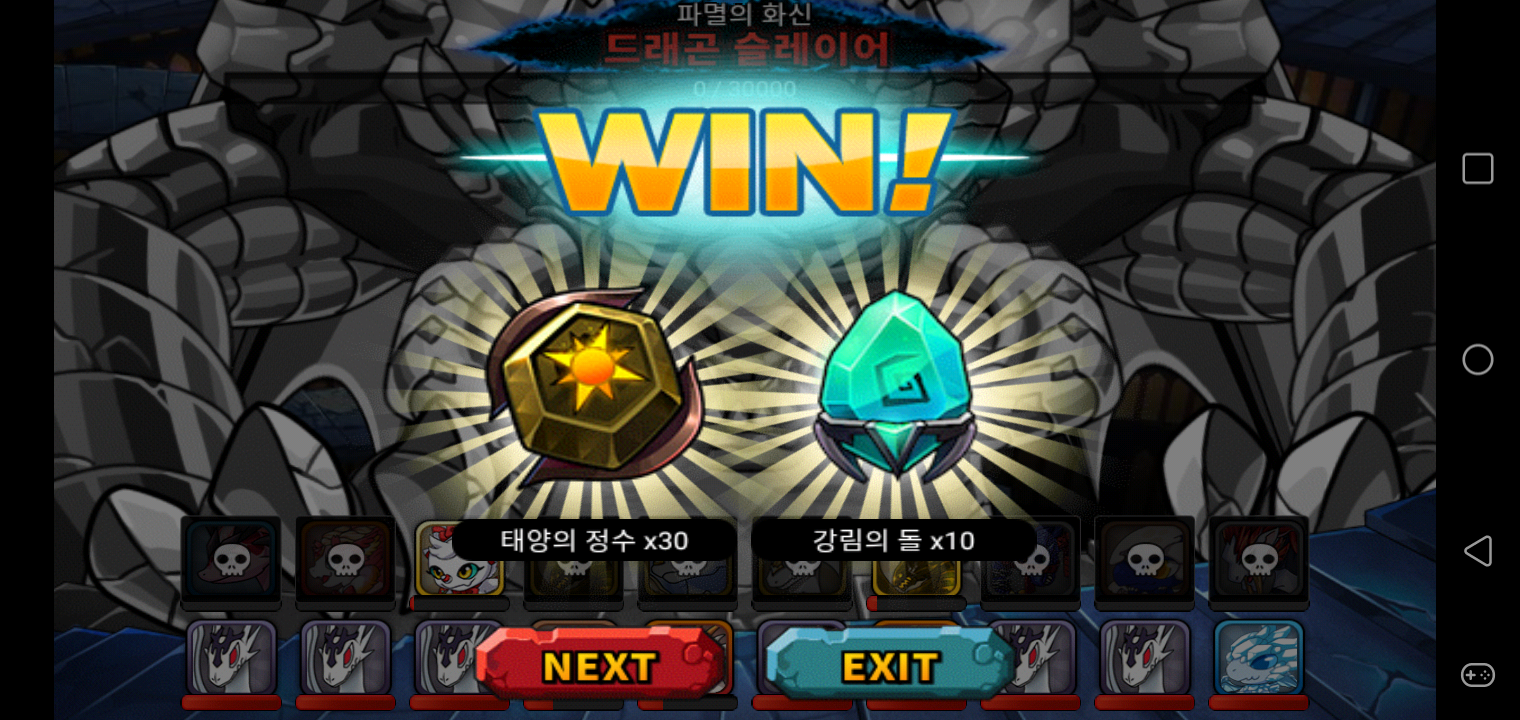Screen dimensions: 1520x720
Task: Tap the blue EXIT button
Action: pyautogui.click(x=890, y=666)
